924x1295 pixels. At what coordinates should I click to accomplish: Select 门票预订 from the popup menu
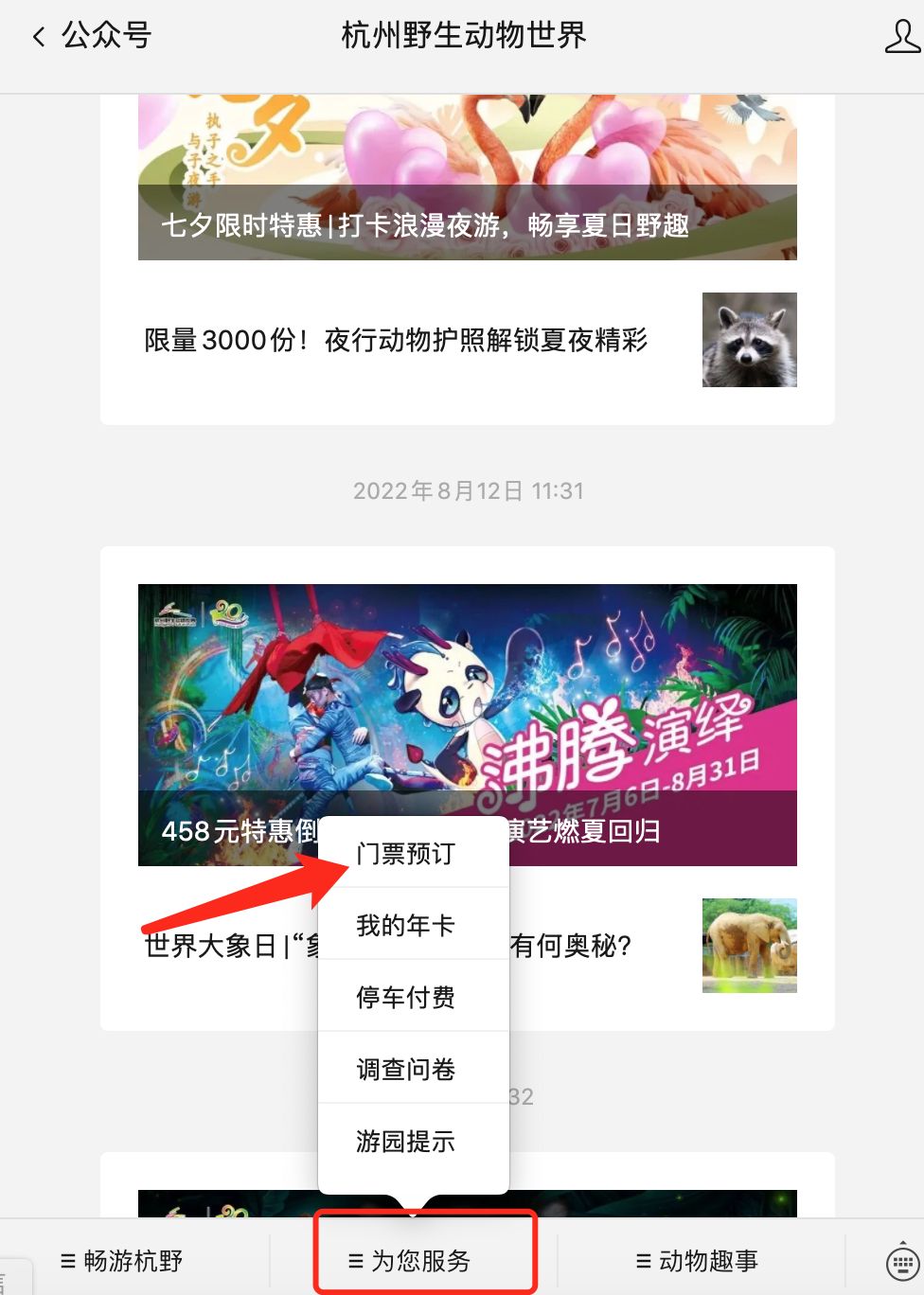click(x=406, y=854)
